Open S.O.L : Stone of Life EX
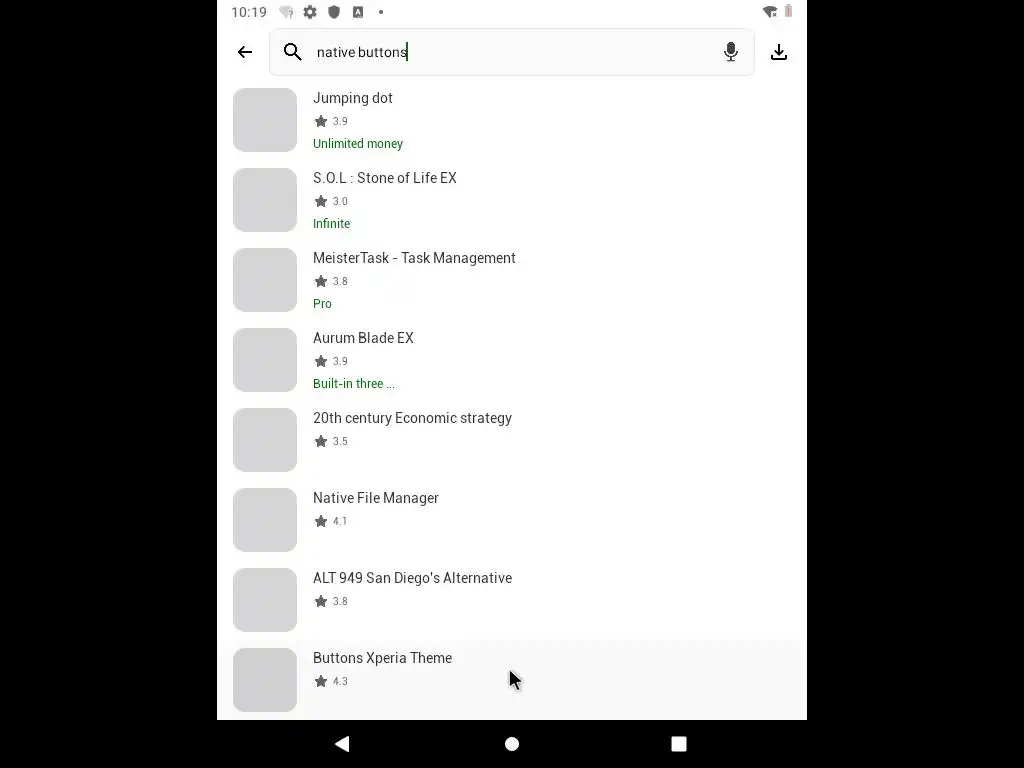 click(510, 200)
